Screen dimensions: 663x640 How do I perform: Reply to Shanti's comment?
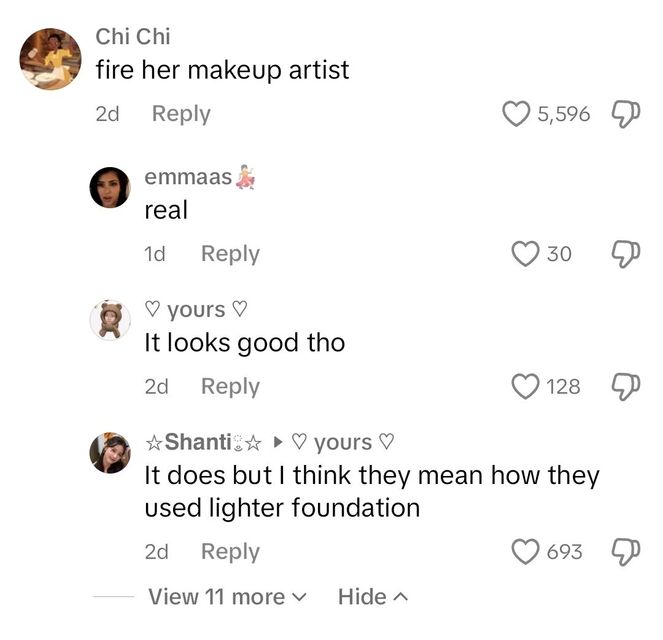230,551
